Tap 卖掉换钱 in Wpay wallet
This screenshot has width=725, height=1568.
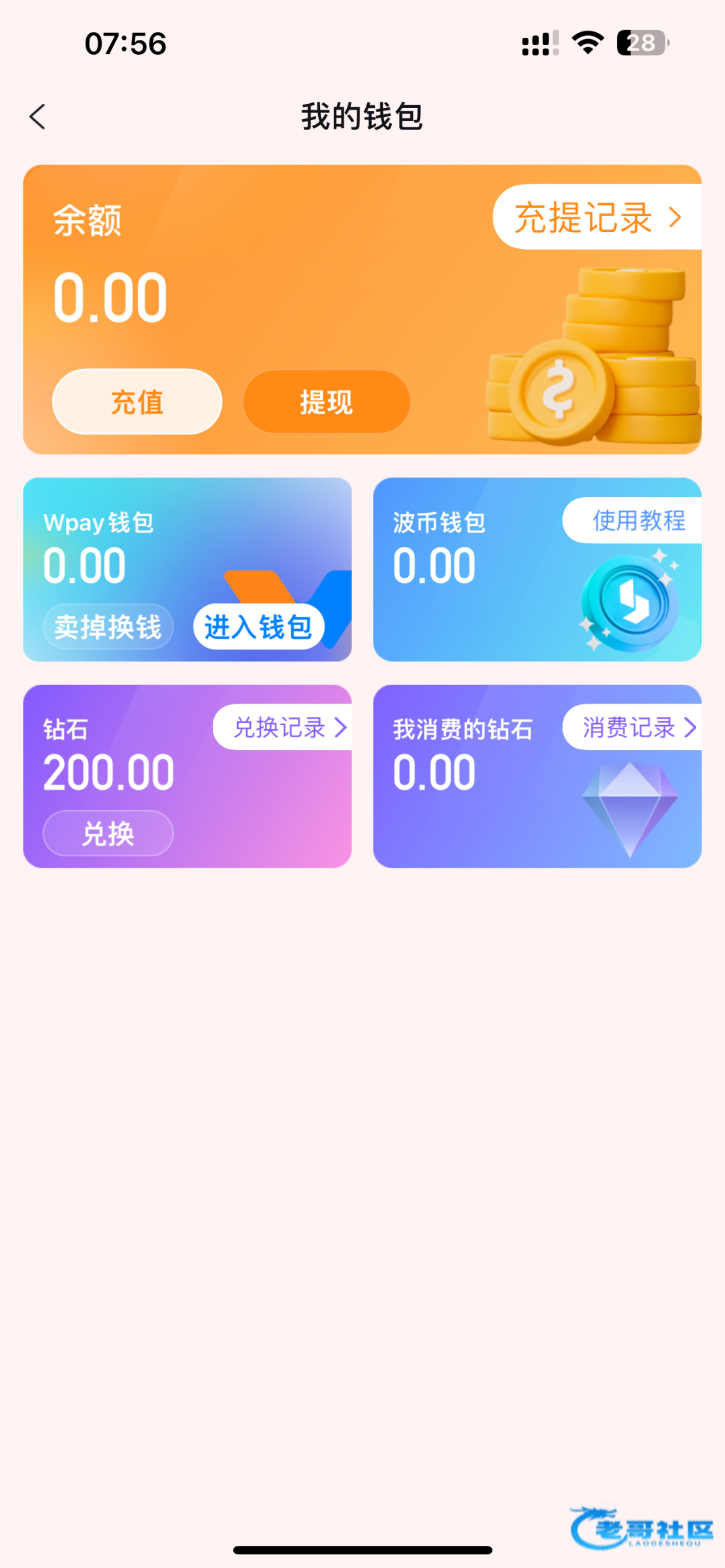[x=108, y=627]
